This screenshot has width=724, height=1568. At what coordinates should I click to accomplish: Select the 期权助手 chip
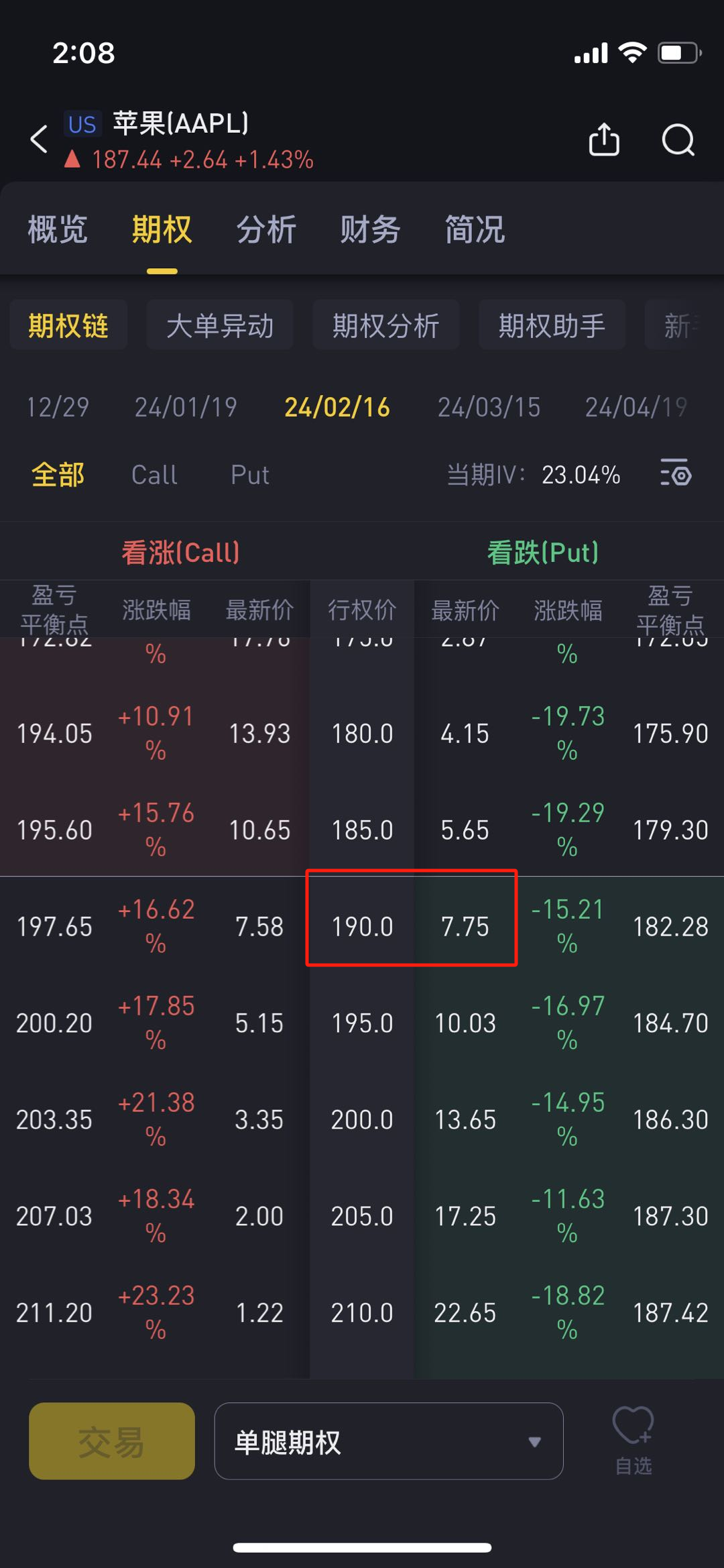[552, 326]
